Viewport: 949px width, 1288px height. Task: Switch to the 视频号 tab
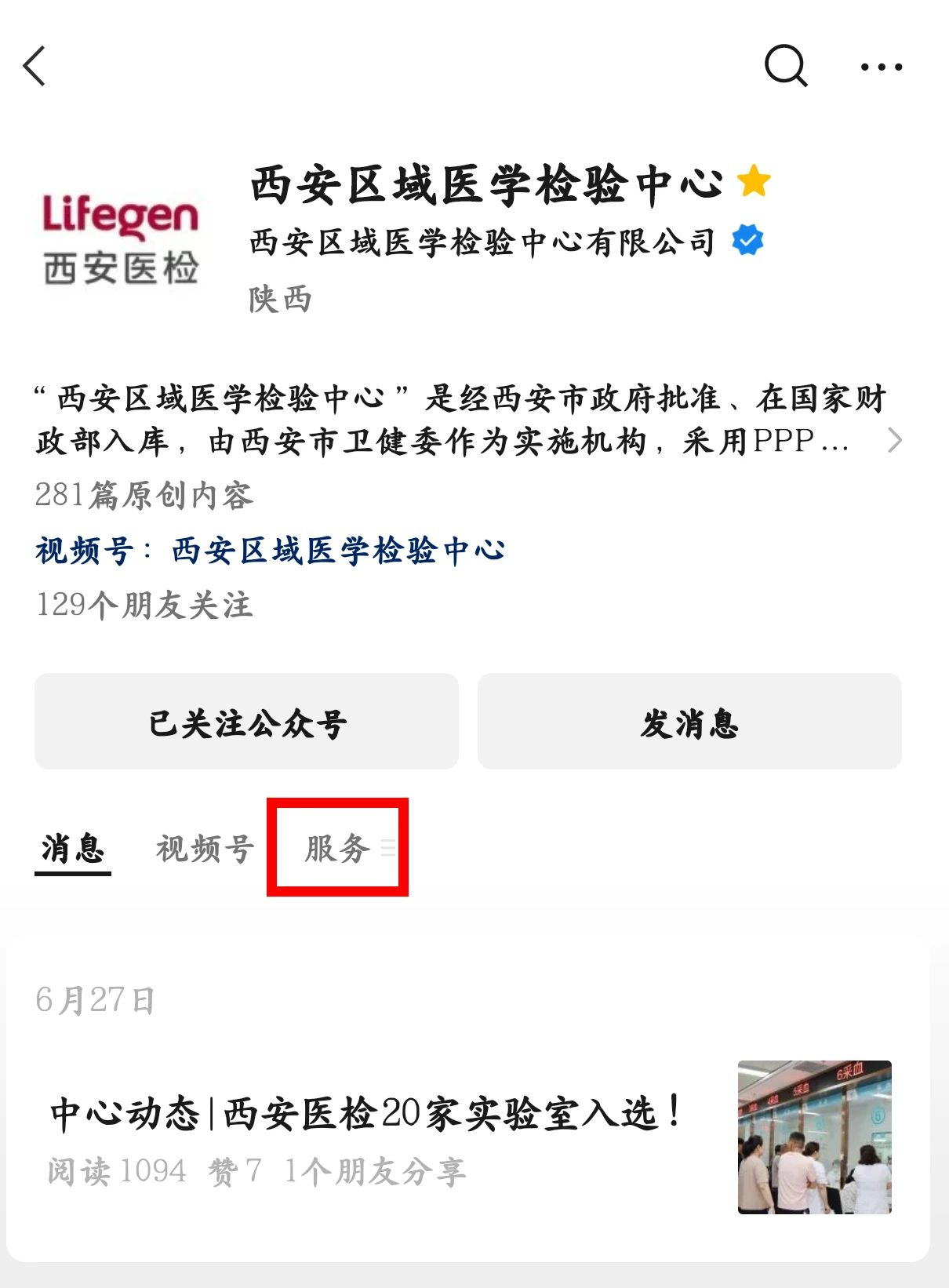pos(205,849)
